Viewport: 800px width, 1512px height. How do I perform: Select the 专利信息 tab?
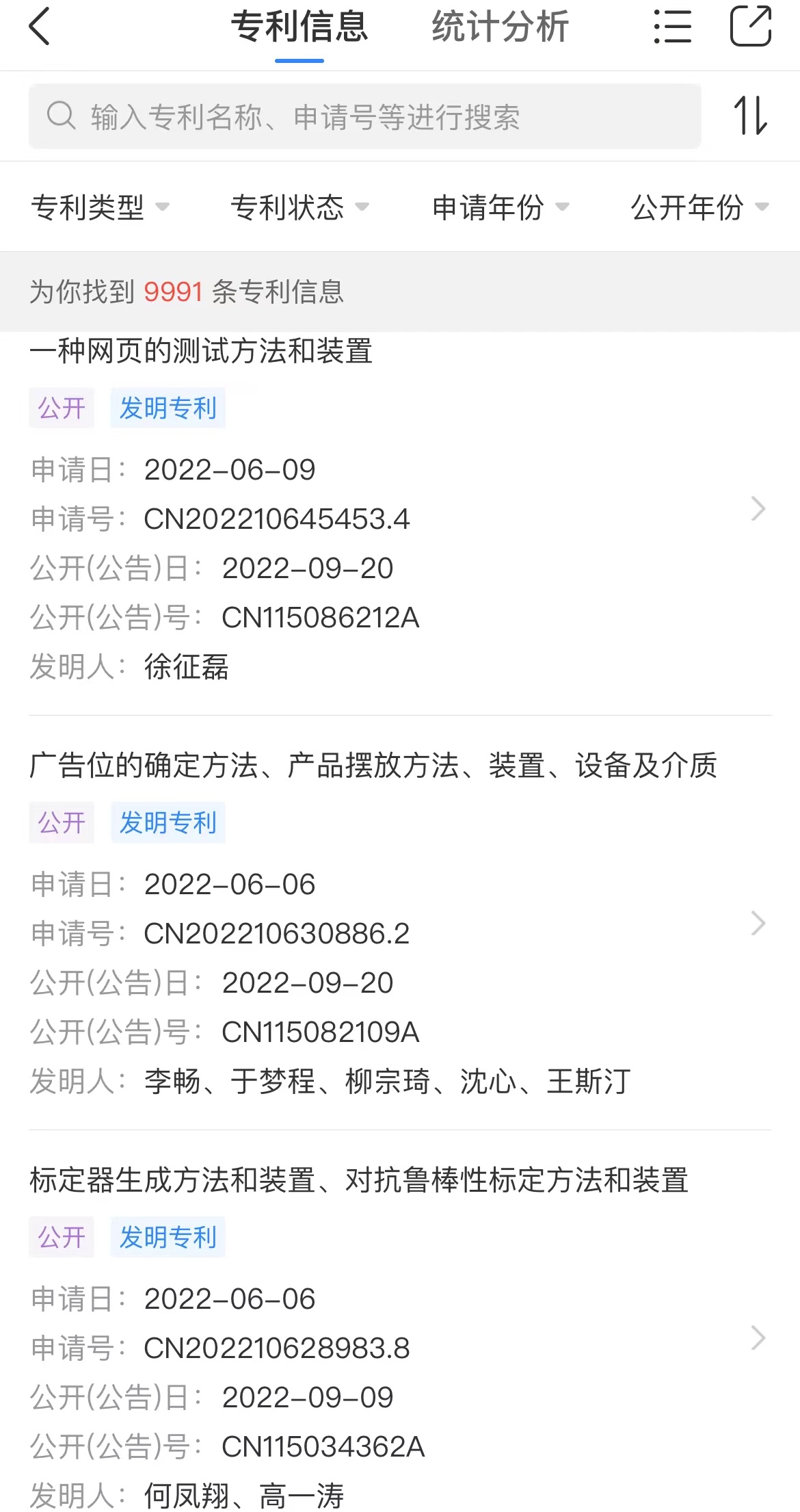coord(299,27)
